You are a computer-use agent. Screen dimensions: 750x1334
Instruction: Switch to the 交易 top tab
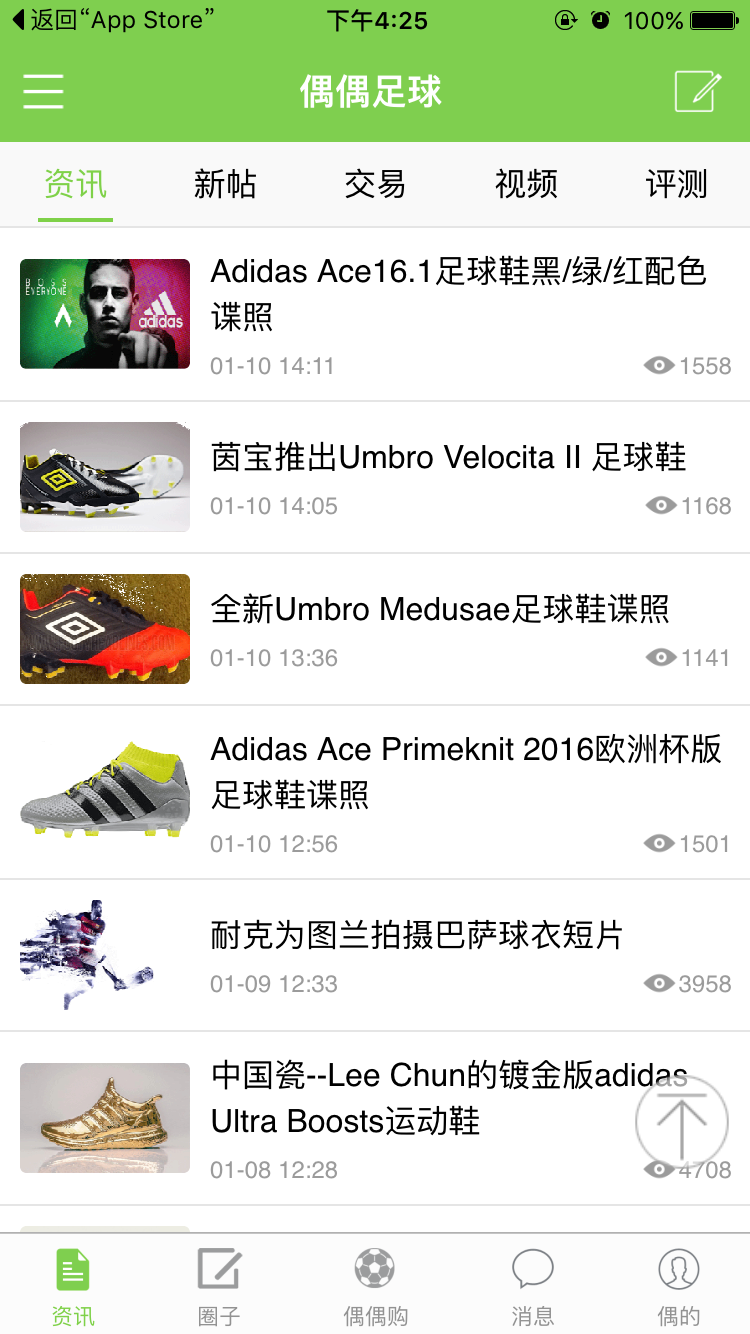tap(375, 185)
